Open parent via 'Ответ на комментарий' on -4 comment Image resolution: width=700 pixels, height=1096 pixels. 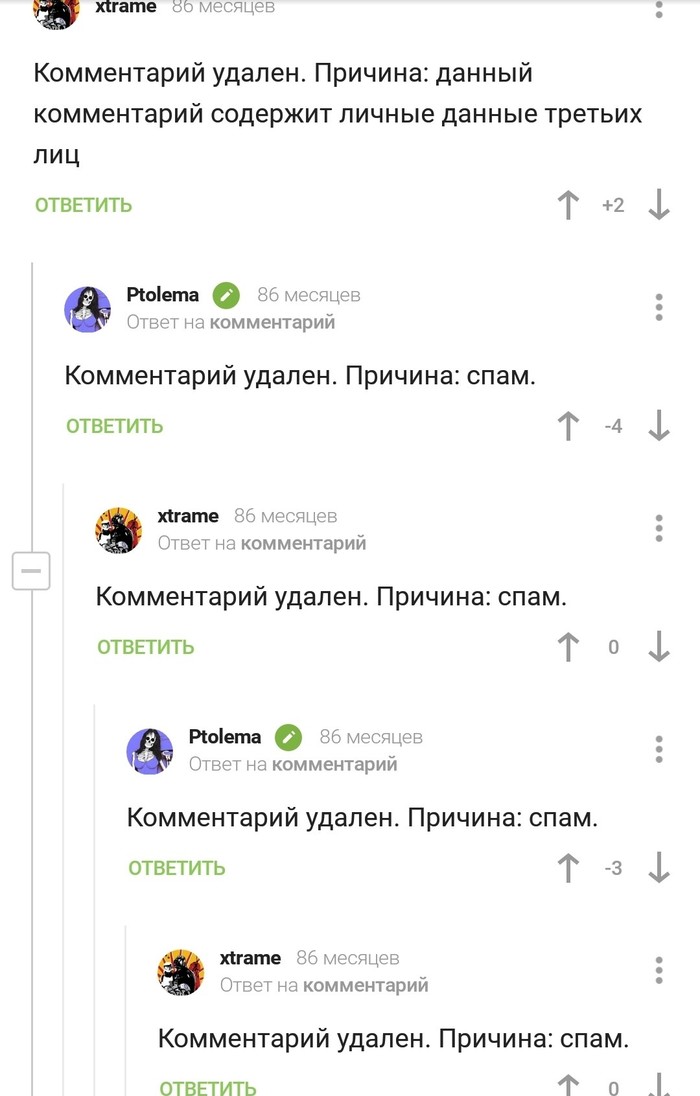coord(272,322)
